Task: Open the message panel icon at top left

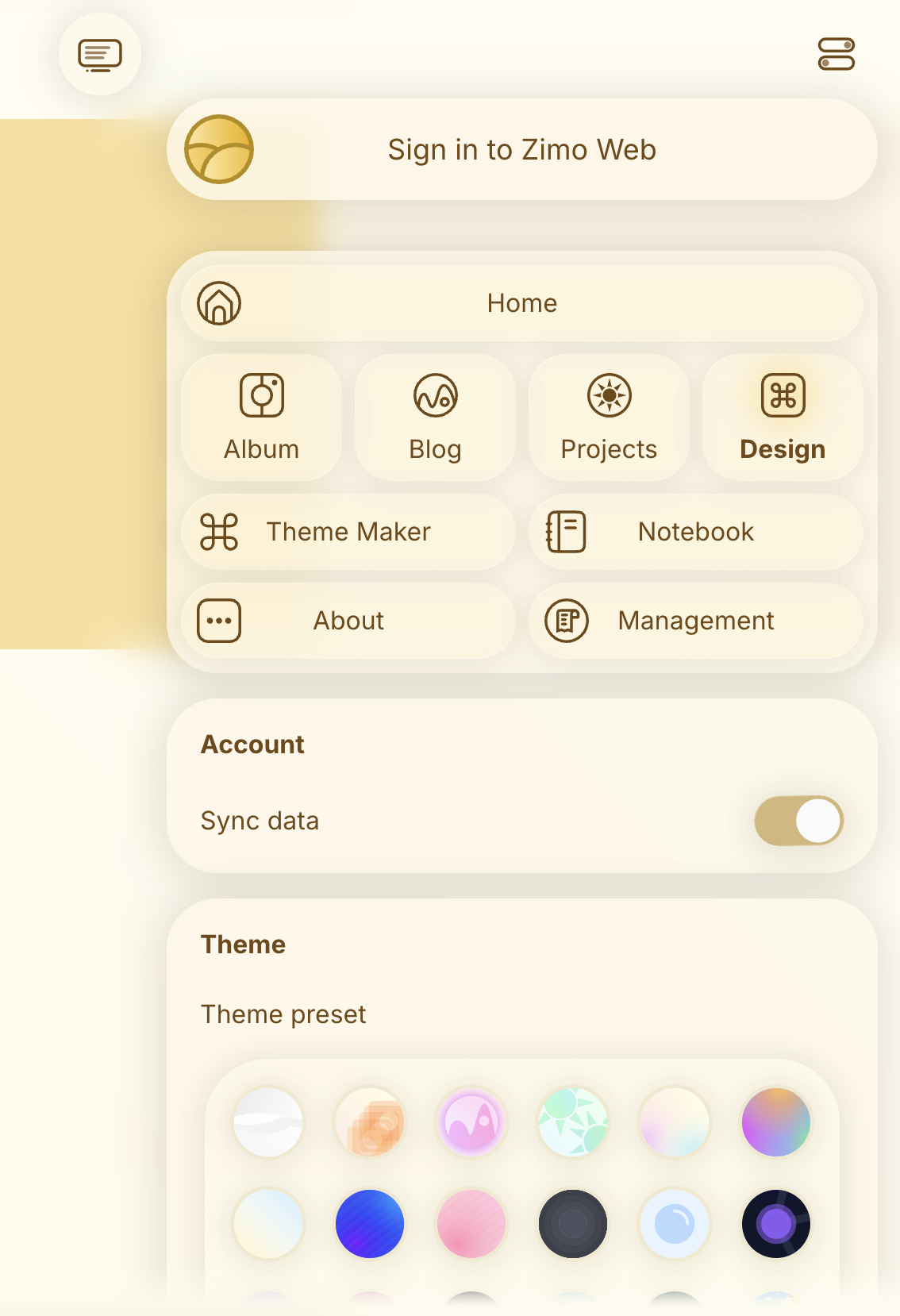Action: [x=100, y=55]
